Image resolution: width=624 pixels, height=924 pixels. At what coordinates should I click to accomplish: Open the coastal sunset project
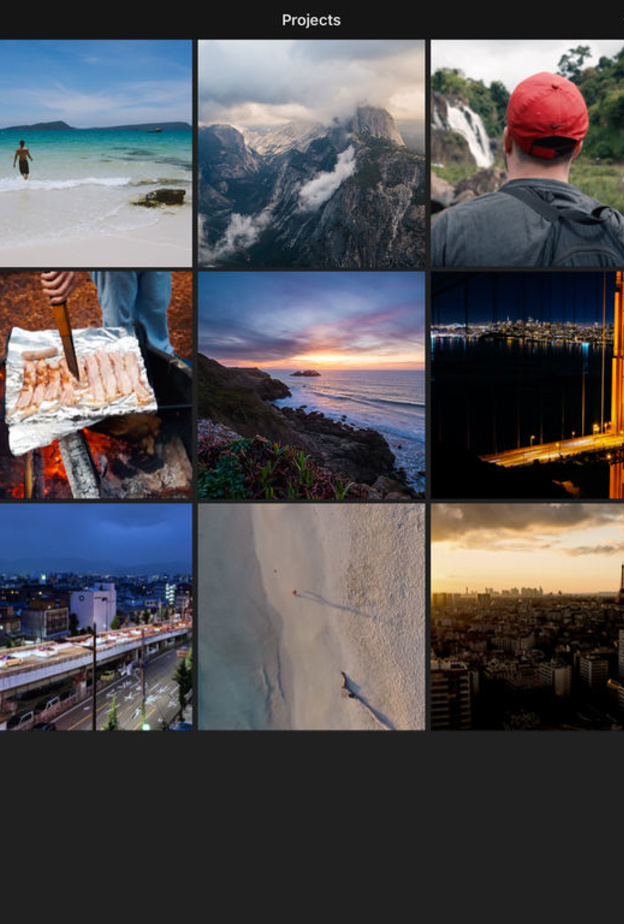pyautogui.click(x=311, y=385)
